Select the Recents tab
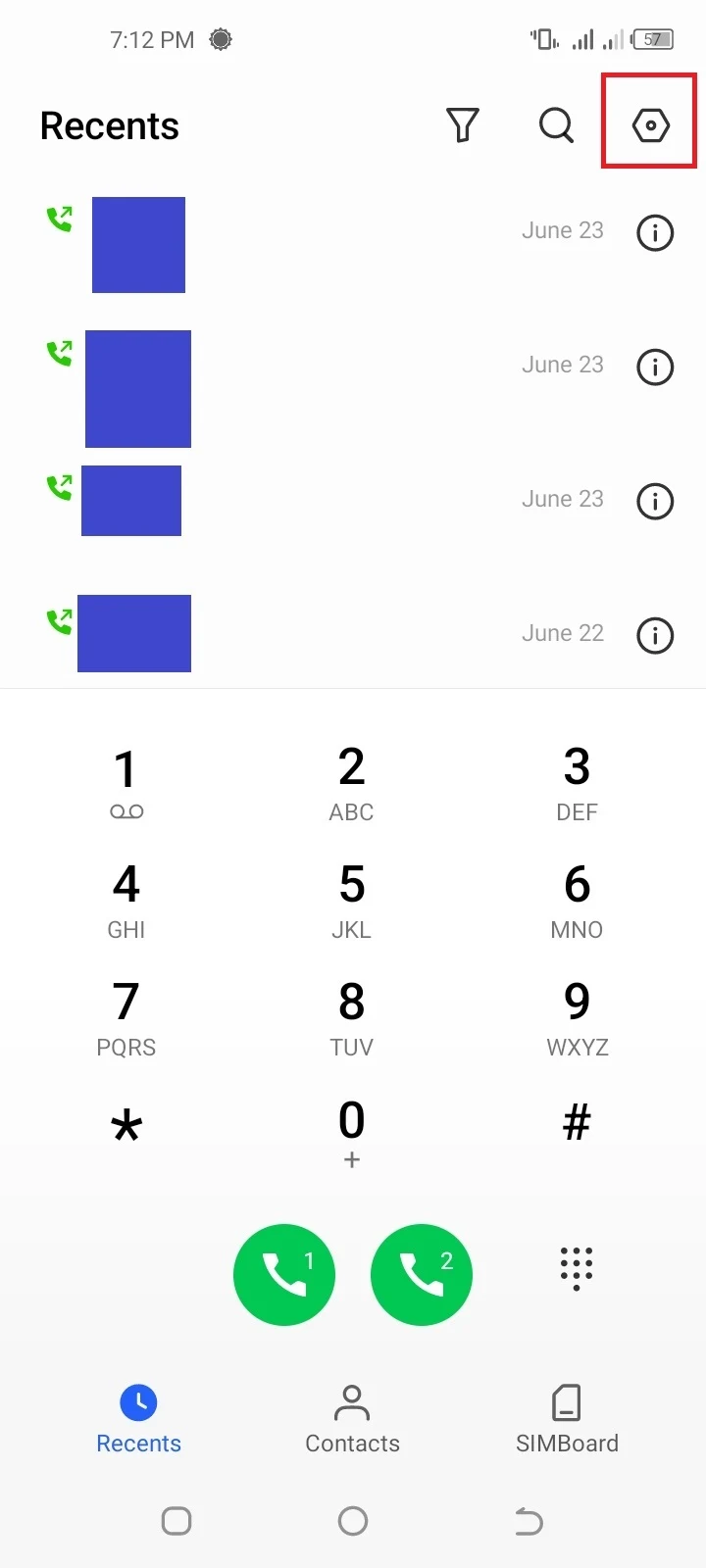The image size is (706, 1568). pos(138,1419)
